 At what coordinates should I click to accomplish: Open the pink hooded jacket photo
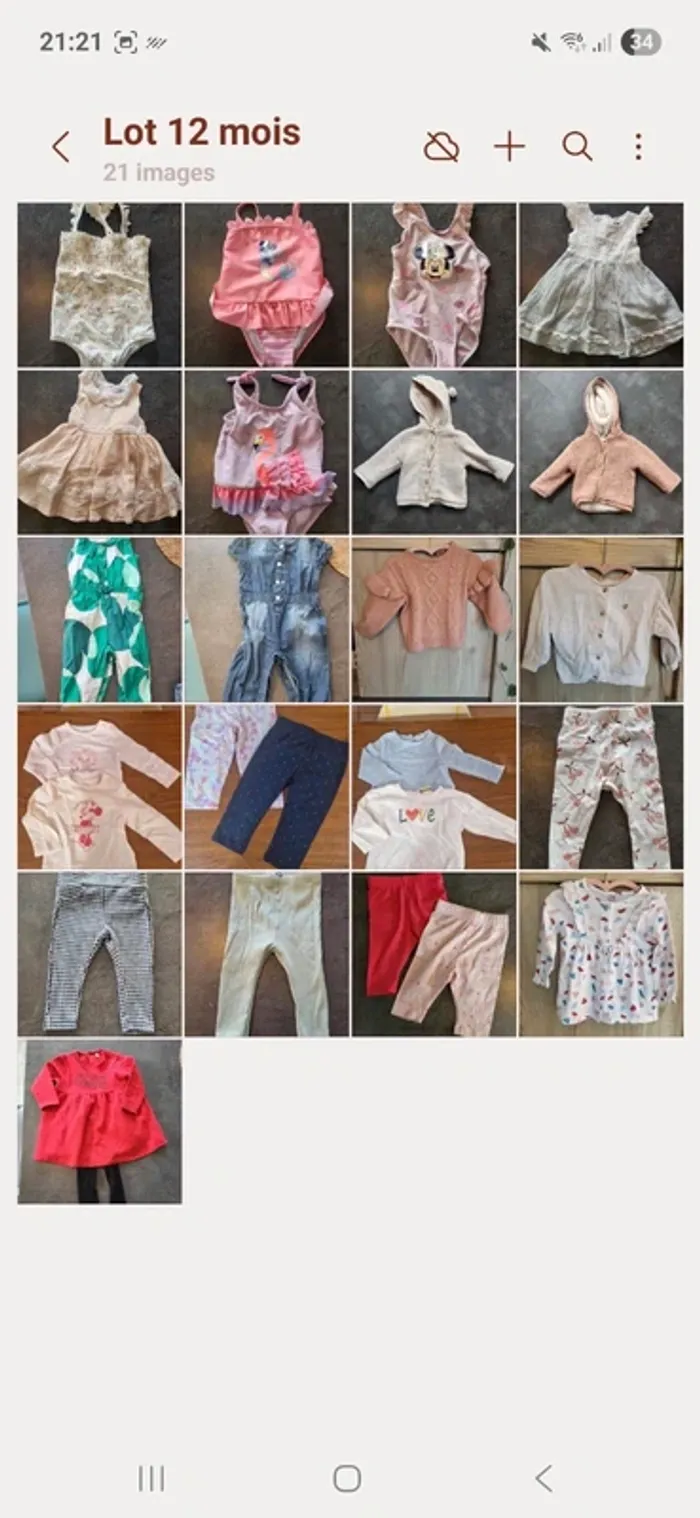(x=601, y=452)
